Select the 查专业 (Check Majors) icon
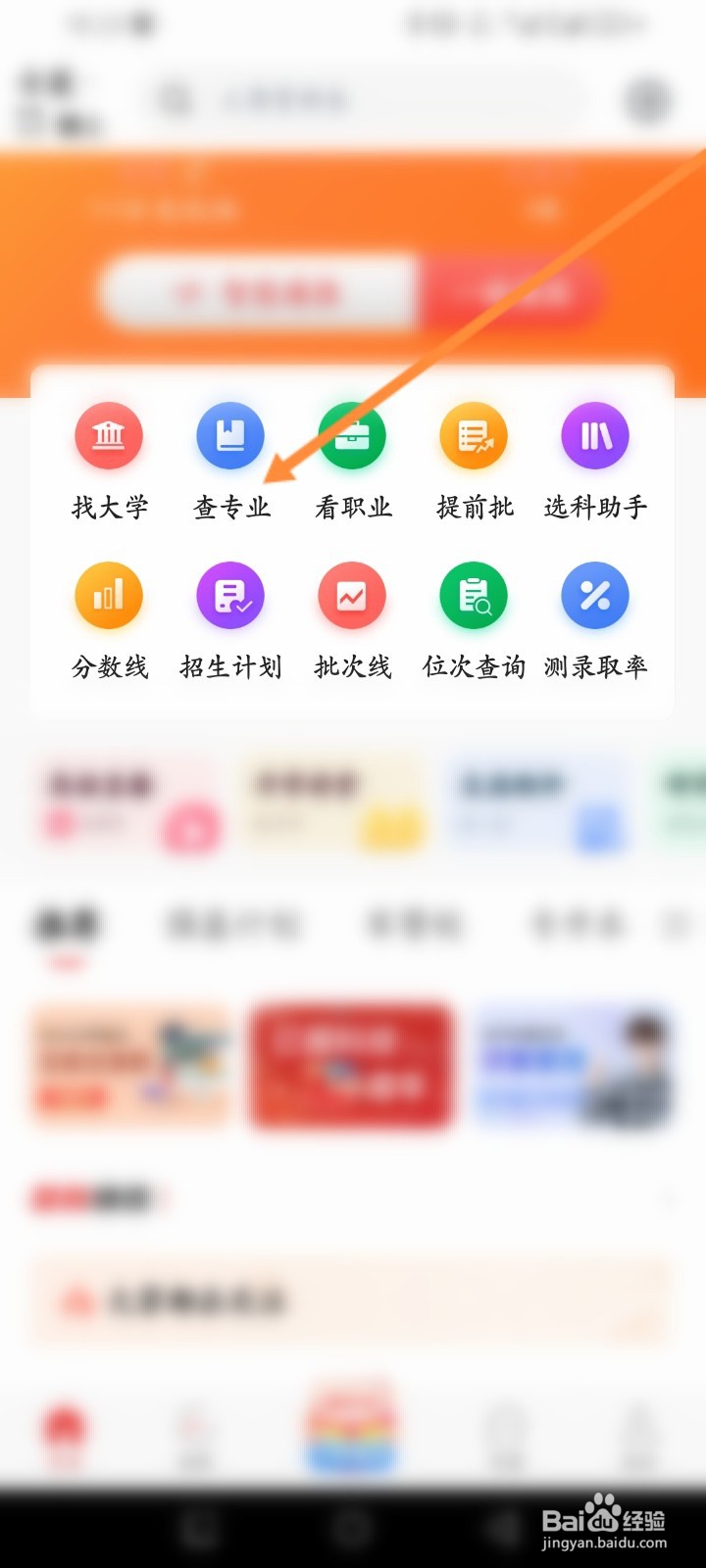The height and width of the screenshot is (1568, 706). [x=230, y=436]
